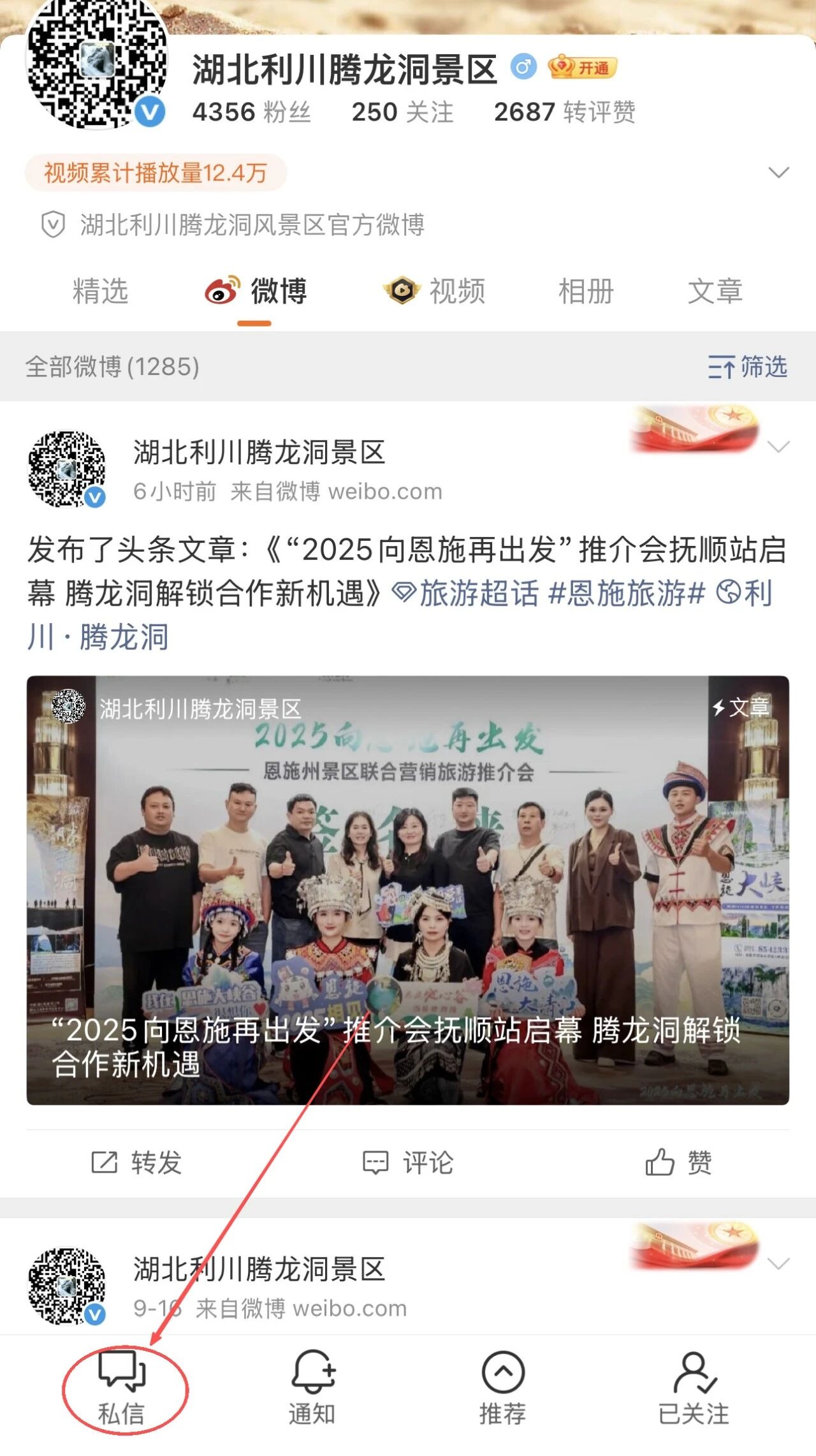Screen dimensions: 816x1456
Task: Open 私信 private message
Action: 122,1389
